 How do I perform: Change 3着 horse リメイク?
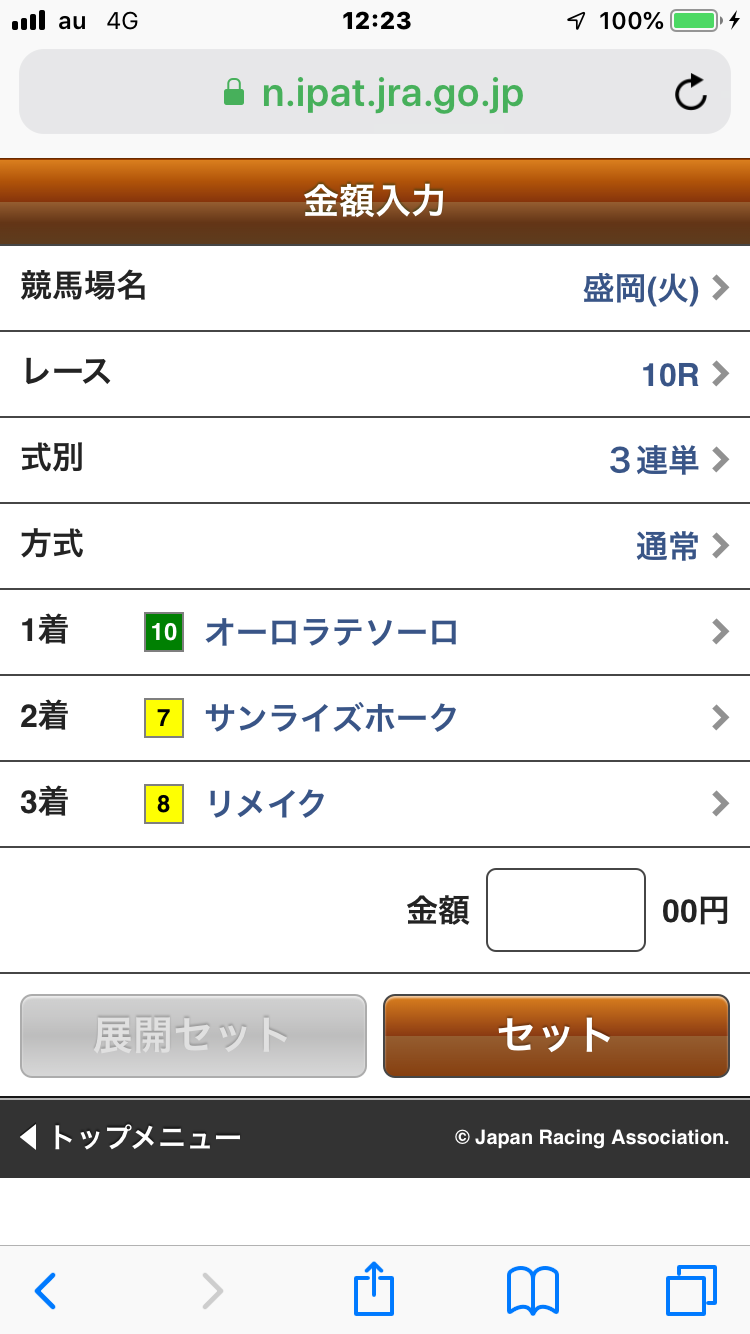tap(374, 805)
